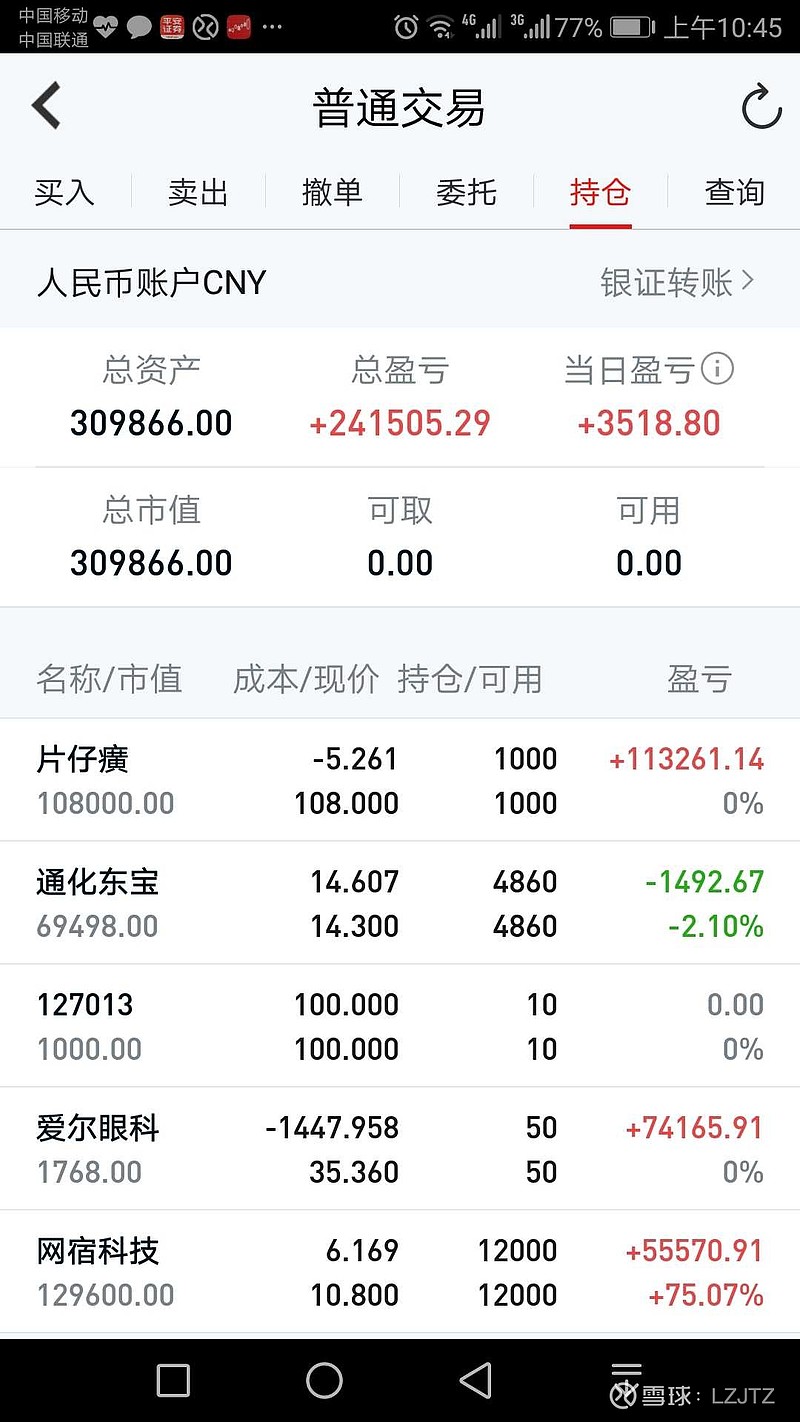
Task: Open the 通化东宝 holding row
Action: click(400, 903)
